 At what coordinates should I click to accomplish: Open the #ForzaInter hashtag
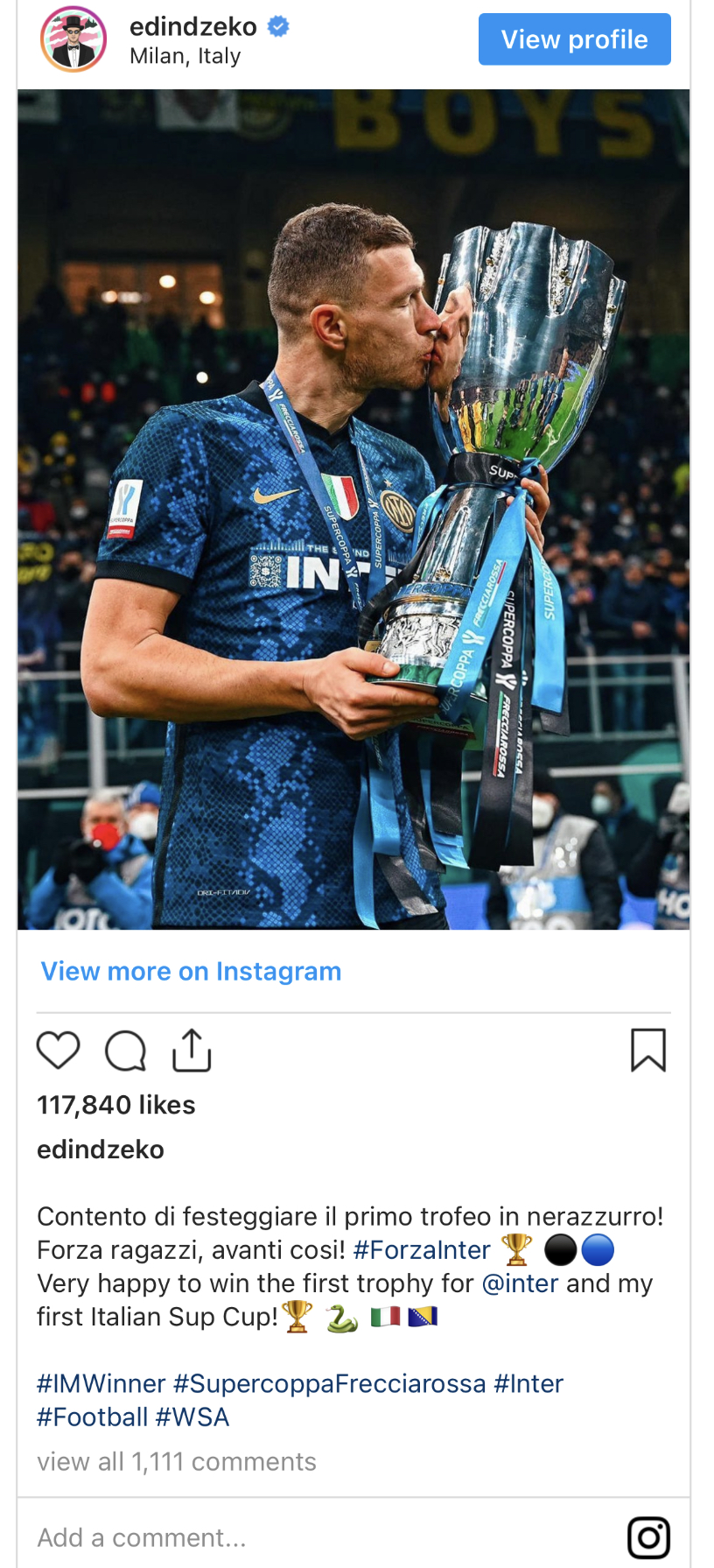(422, 1249)
